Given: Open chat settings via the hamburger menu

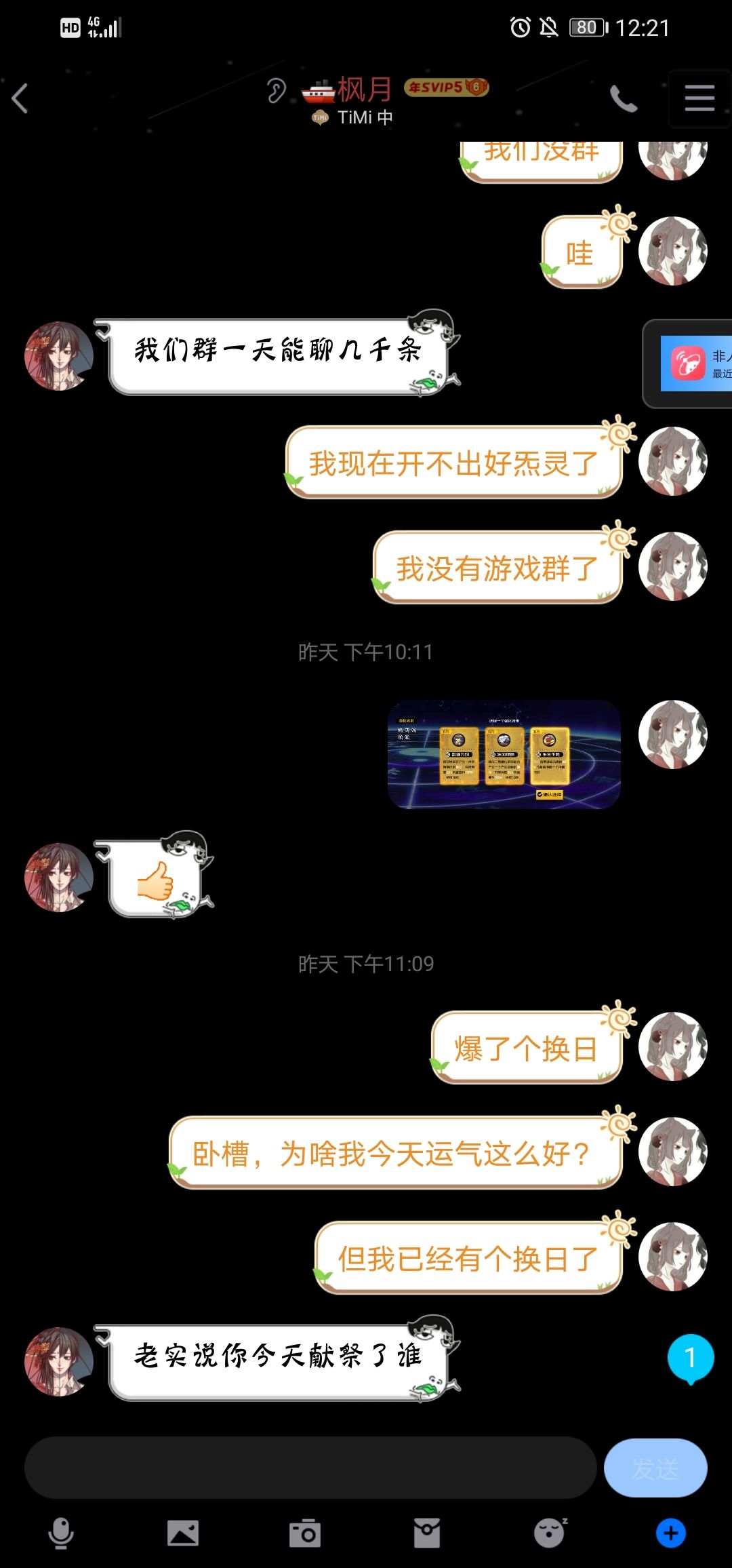Looking at the screenshot, I should pos(698,98).
